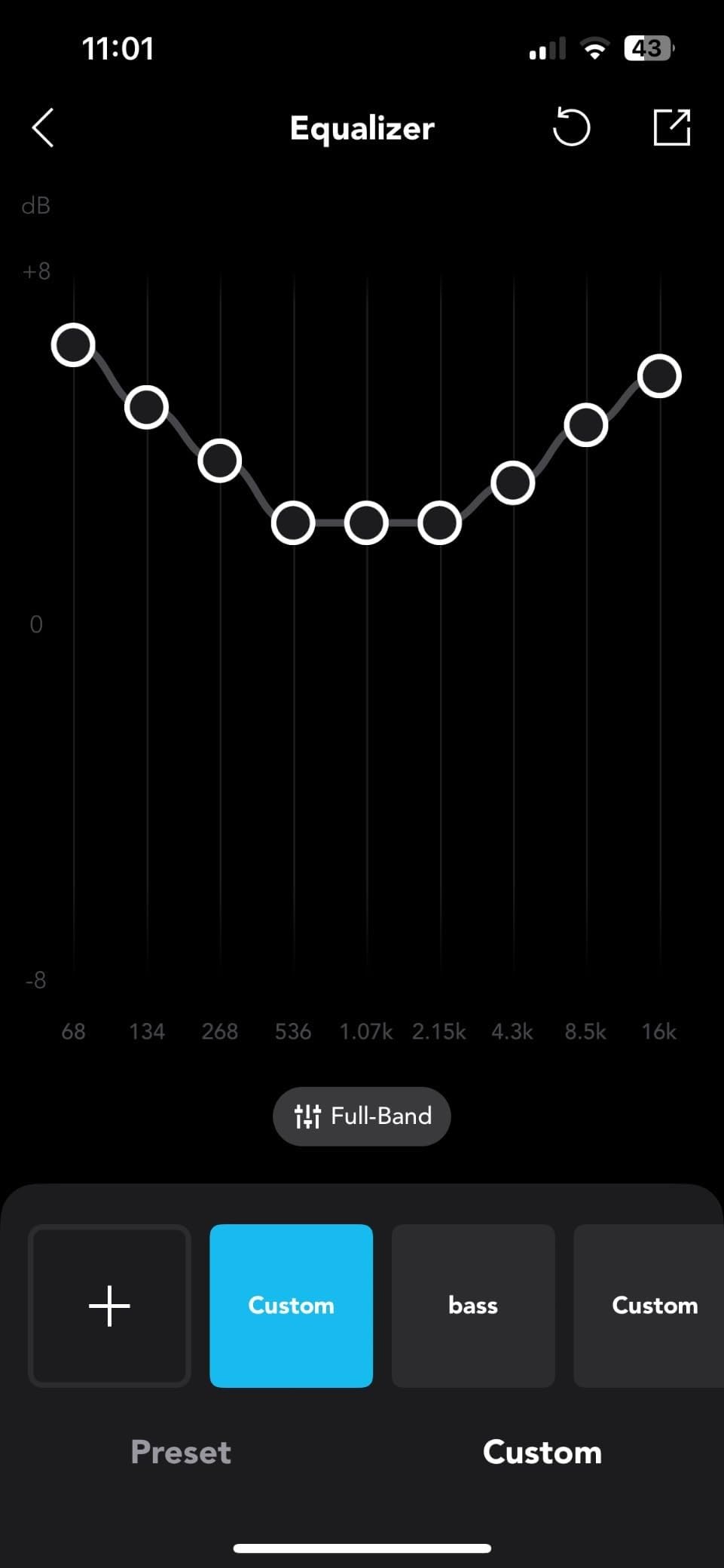The image size is (724, 1568).
Task: Add a new custom equalizer
Action: pos(109,1306)
